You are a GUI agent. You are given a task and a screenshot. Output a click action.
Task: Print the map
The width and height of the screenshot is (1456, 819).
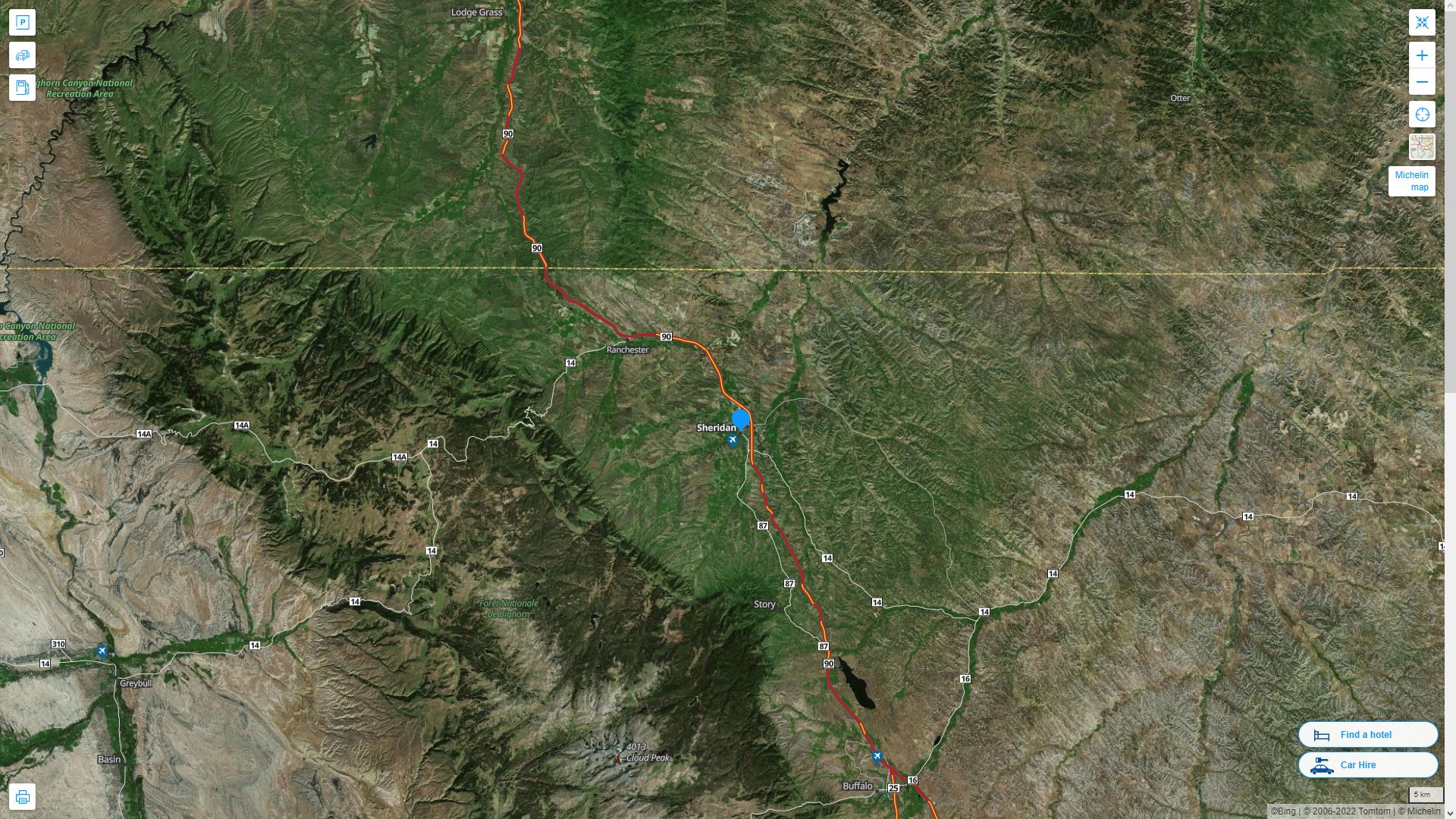pyautogui.click(x=22, y=797)
